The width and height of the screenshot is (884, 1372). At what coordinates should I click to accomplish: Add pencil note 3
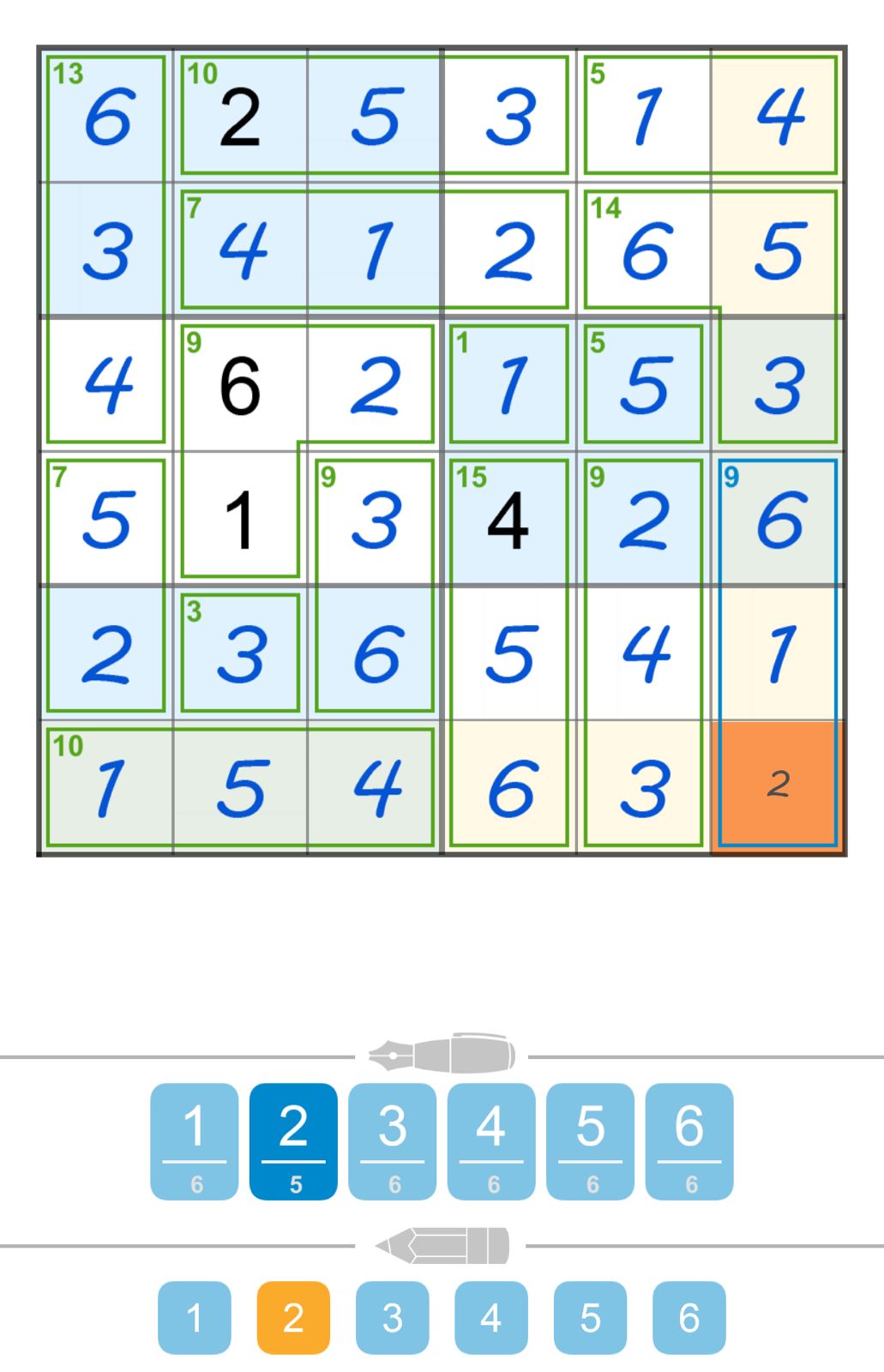[393, 1317]
